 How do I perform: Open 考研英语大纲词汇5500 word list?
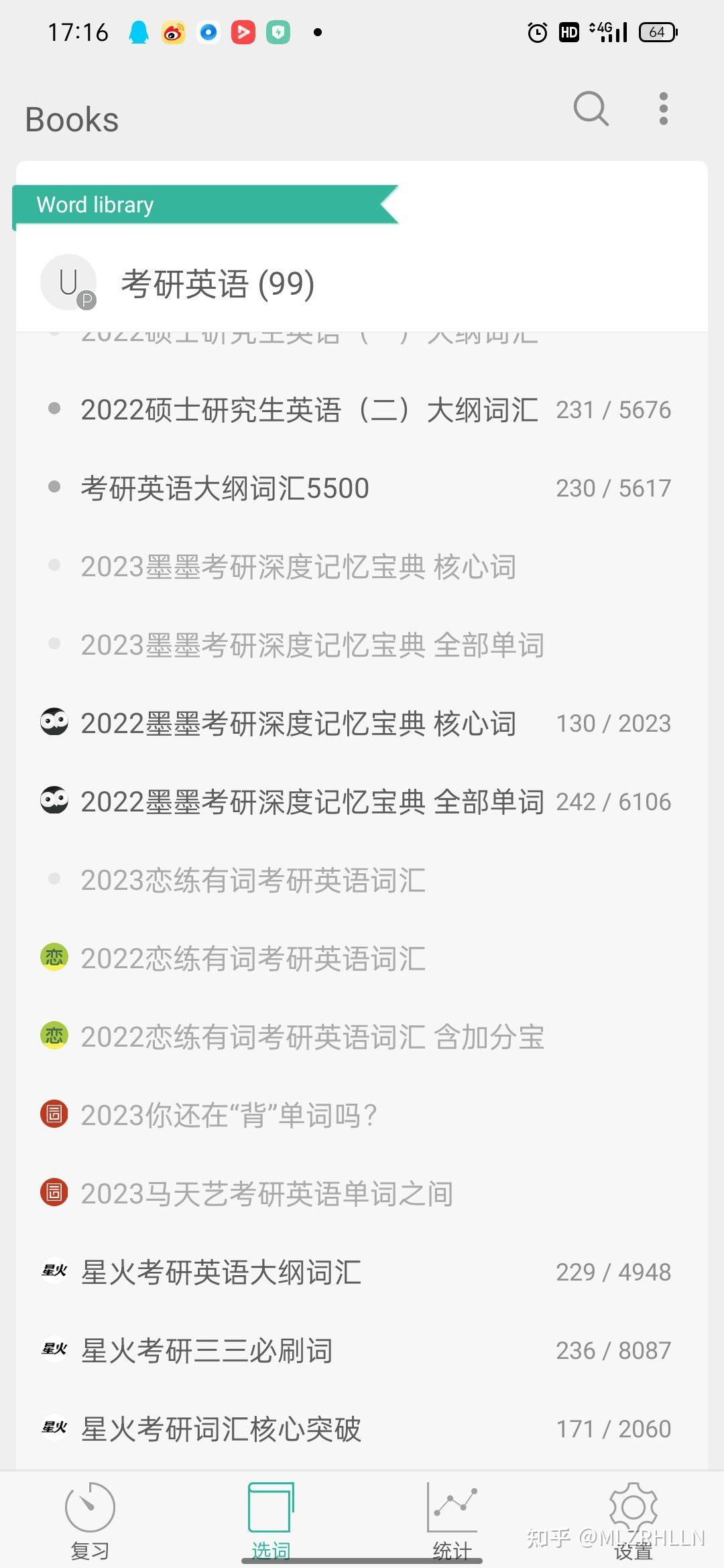tap(225, 488)
